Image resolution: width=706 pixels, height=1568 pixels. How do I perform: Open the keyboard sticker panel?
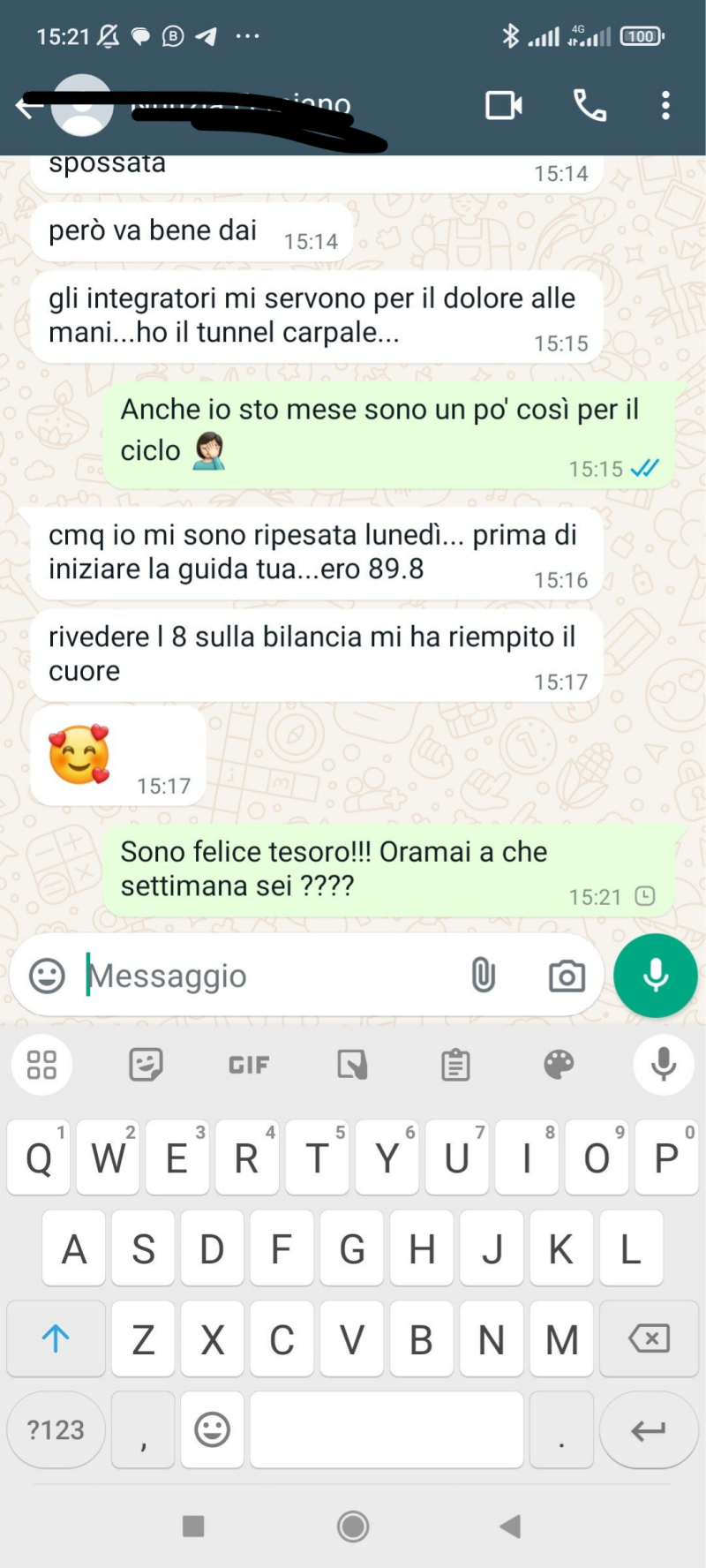(x=146, y=1065)
